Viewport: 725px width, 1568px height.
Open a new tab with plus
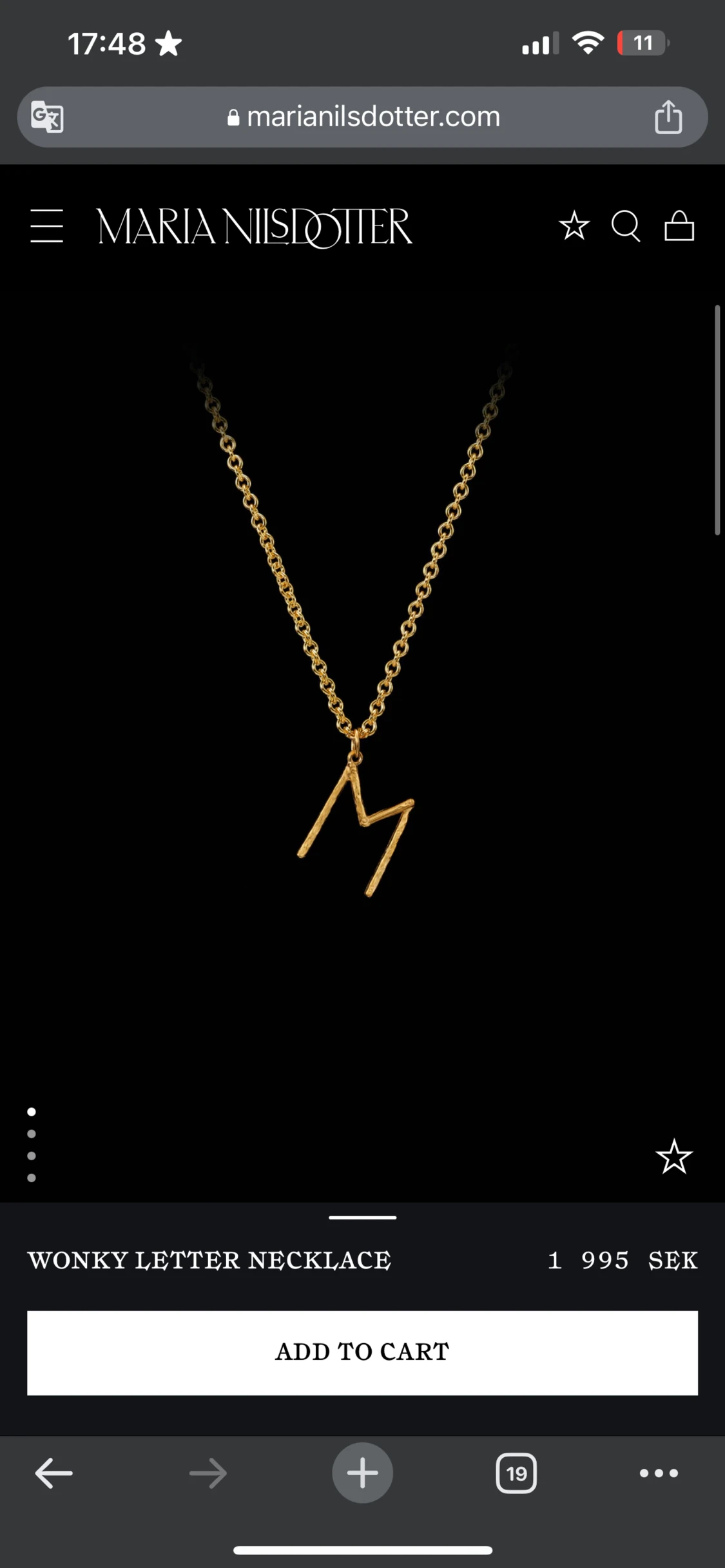(x=362, y=1473)
